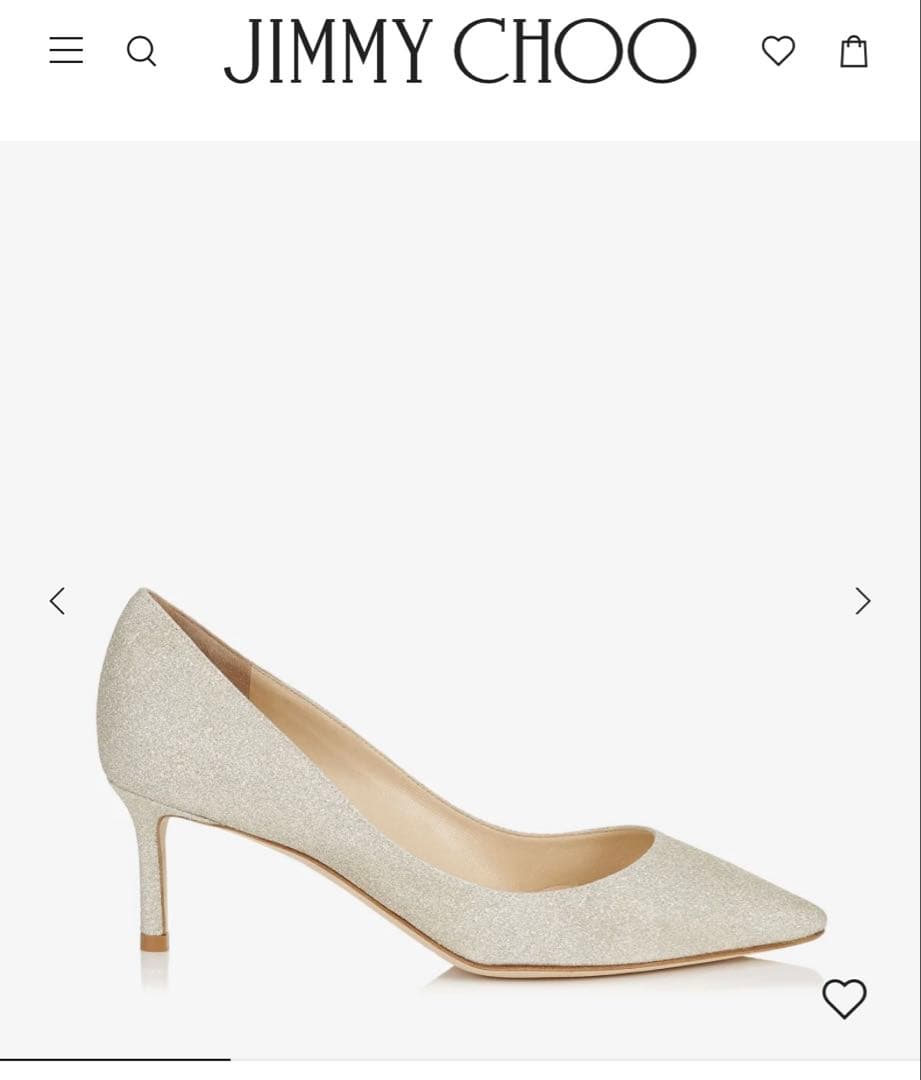The image size is (921, 1080).
Task: View the wishlist from the header heart
Action: (778, 50)
